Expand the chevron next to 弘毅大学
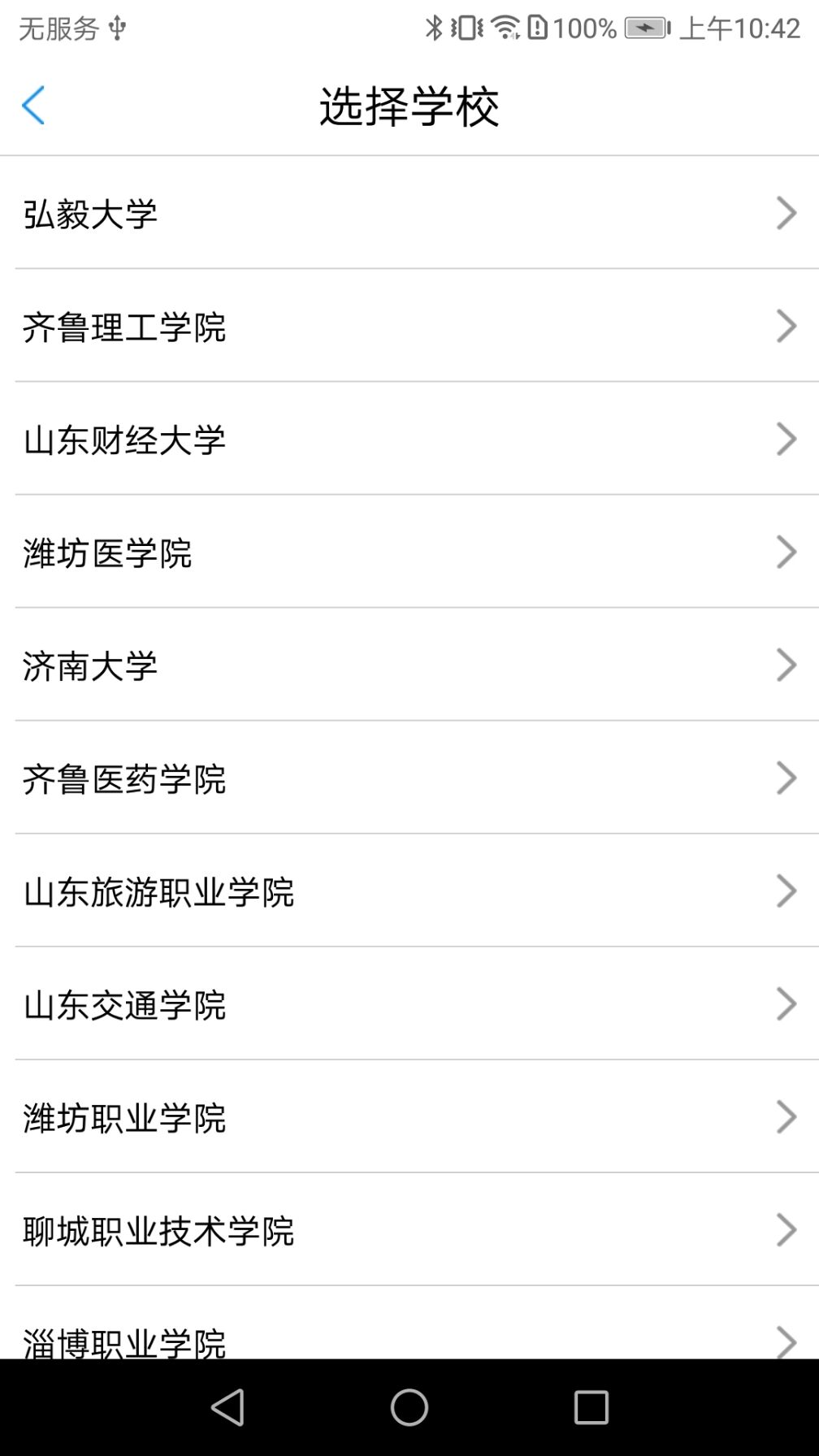The height and width of the screenshot is (1456, 819). point(786,212)
